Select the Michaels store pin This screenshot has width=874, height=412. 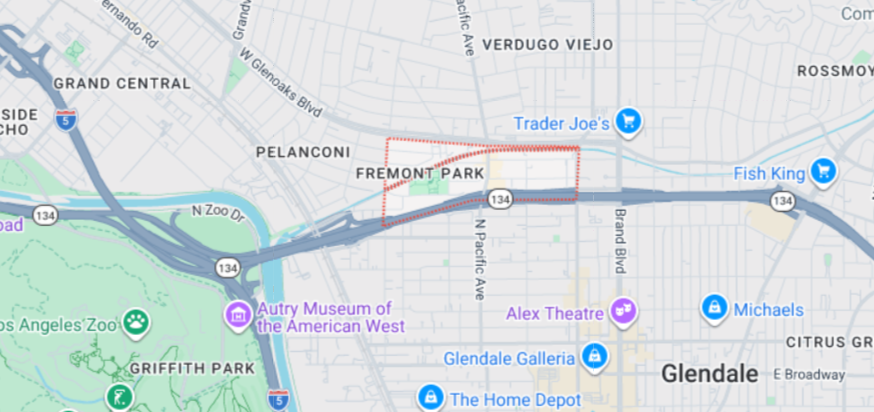coord(714,308)
